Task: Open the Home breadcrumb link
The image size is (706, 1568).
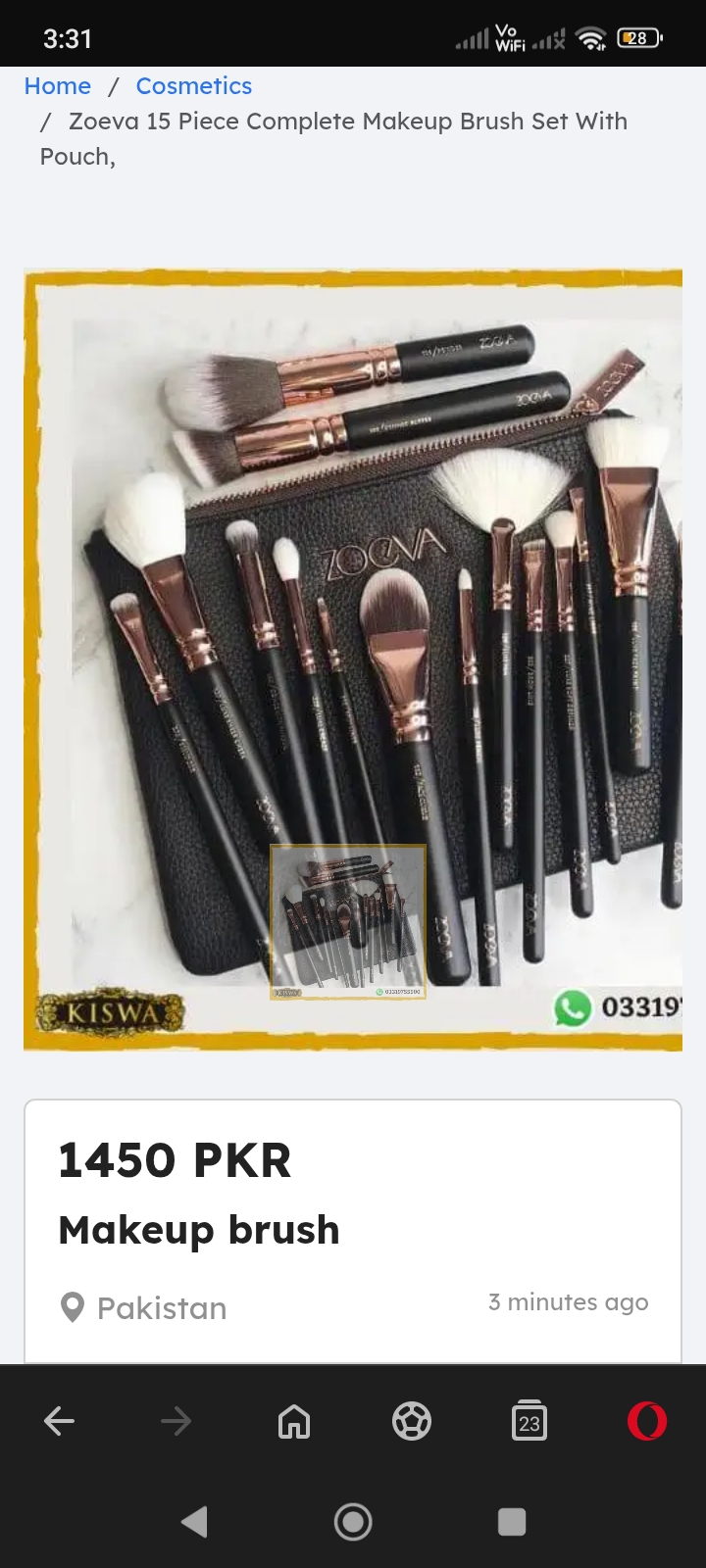Action: pyautogui.click(x=58, y=86)
